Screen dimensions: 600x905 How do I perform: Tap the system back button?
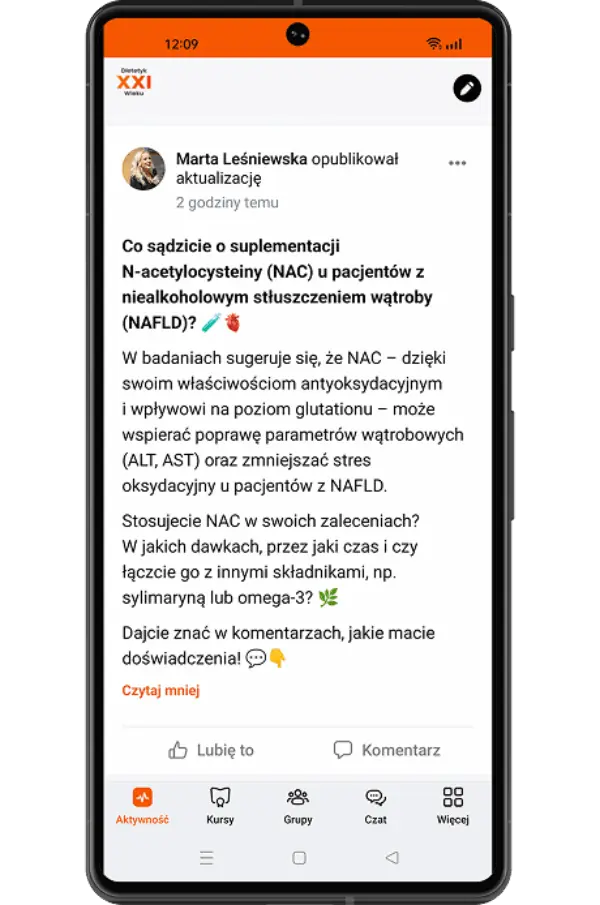pos(392,858)
